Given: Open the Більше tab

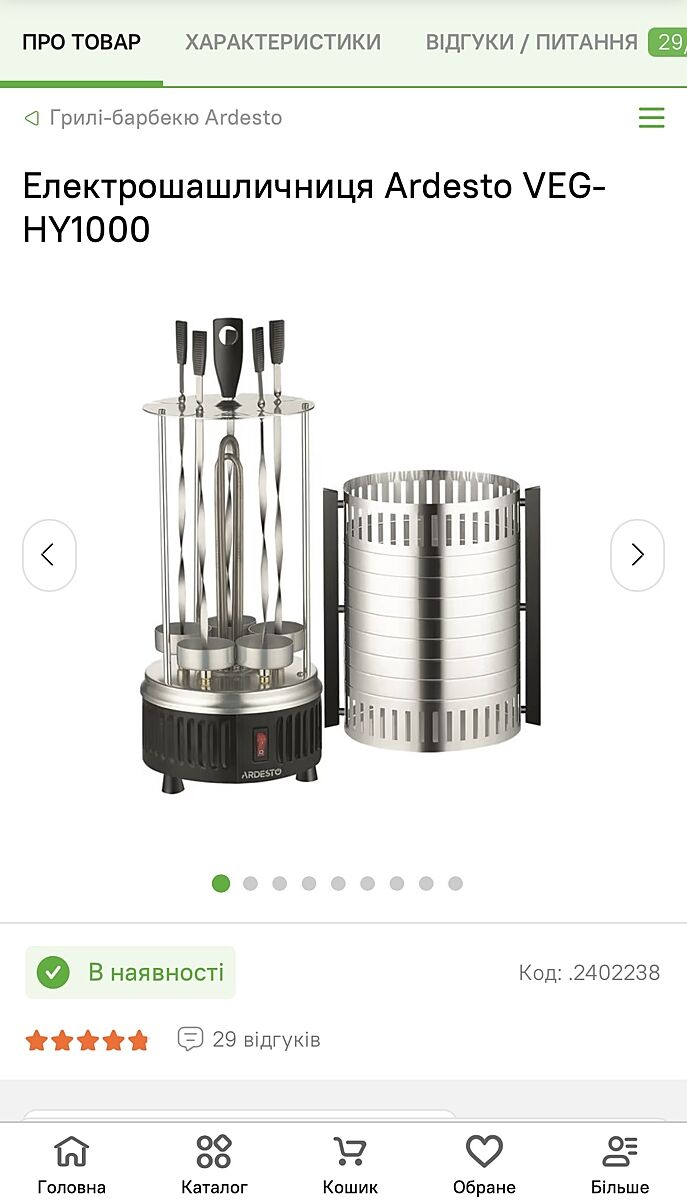Looking at the screenshot, I should click(x=619, y=1165).
